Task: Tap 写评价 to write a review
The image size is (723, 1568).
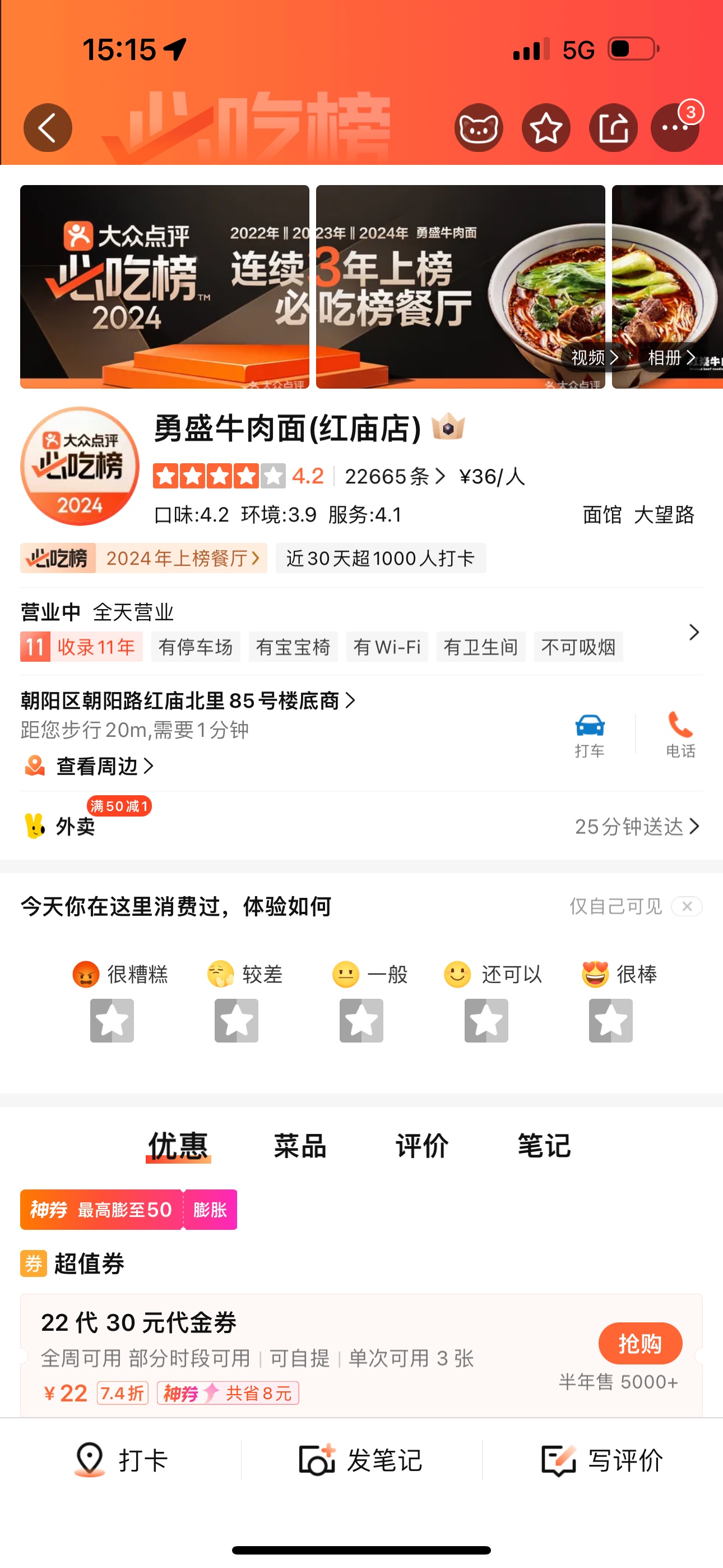Action: [602, 1460]
